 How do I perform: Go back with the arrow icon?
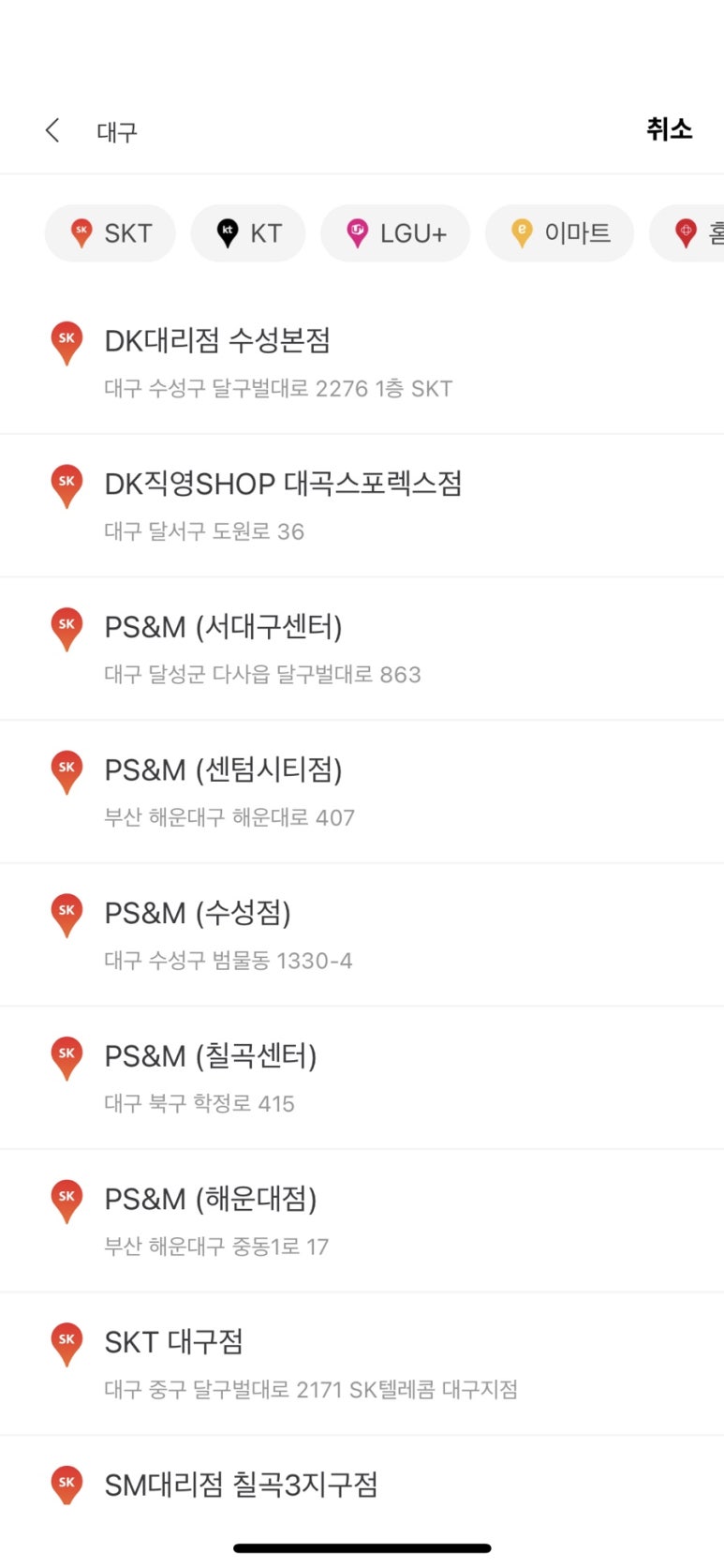click(52, 130)
